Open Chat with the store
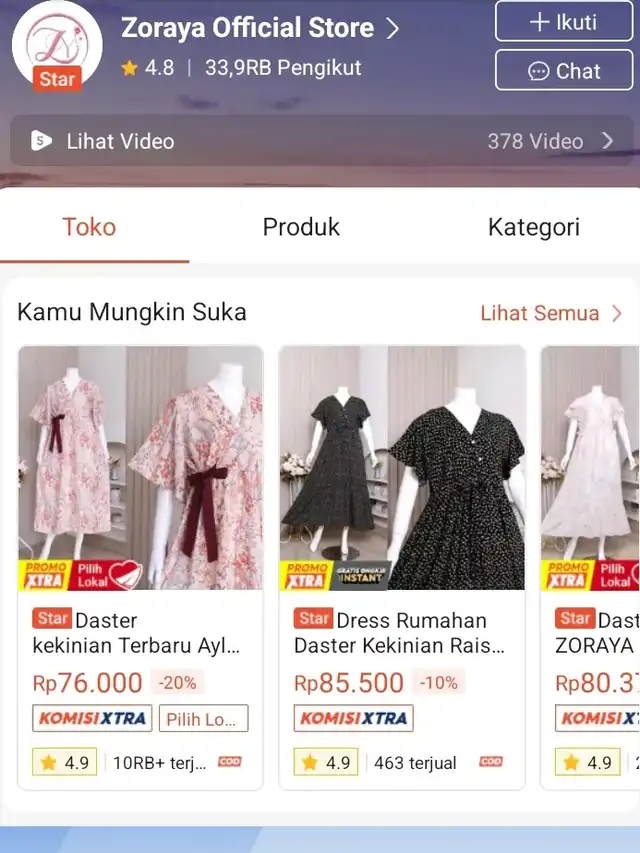 563,71
